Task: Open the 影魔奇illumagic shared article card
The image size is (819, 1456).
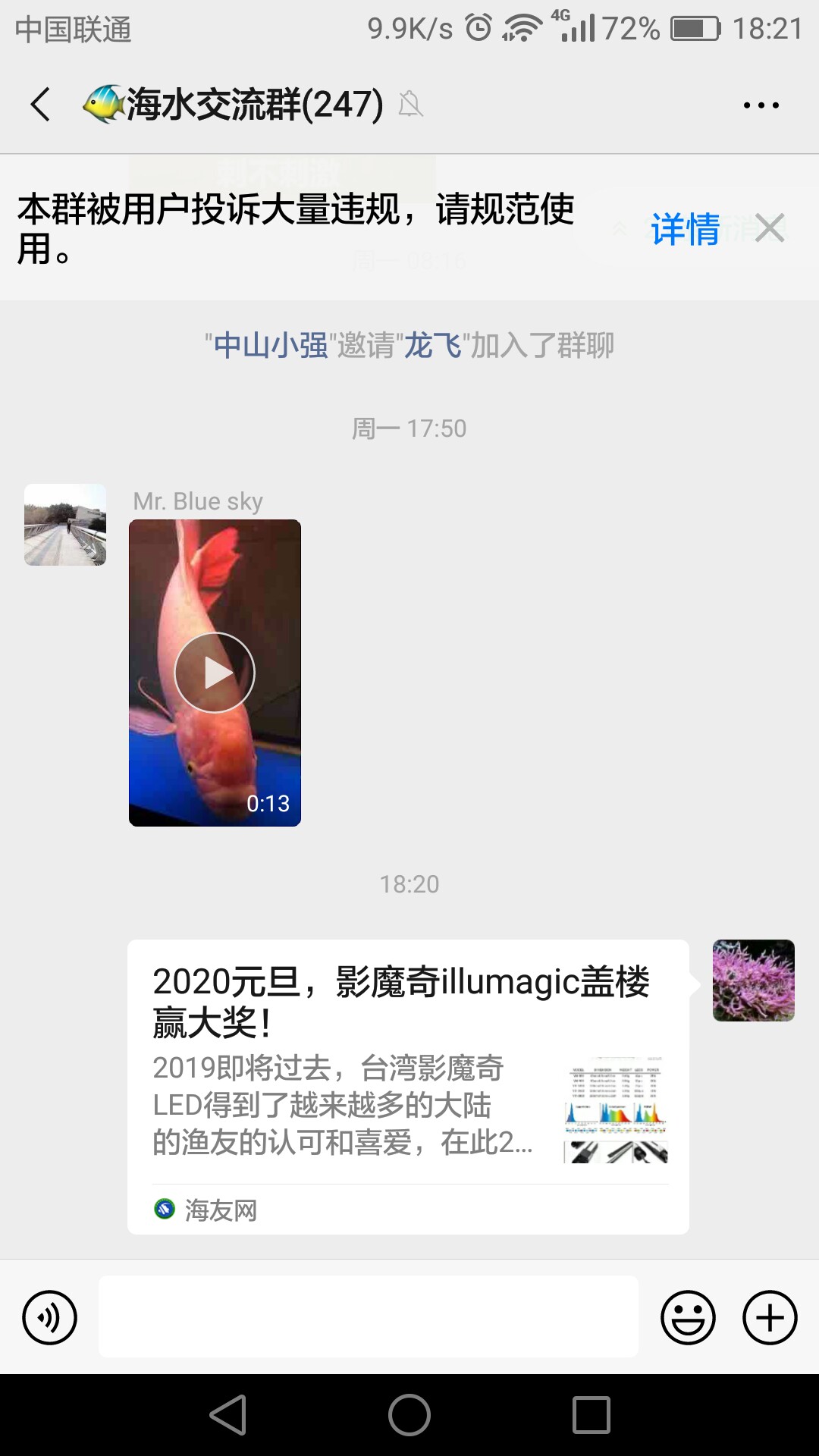Action: (408, 1086)
